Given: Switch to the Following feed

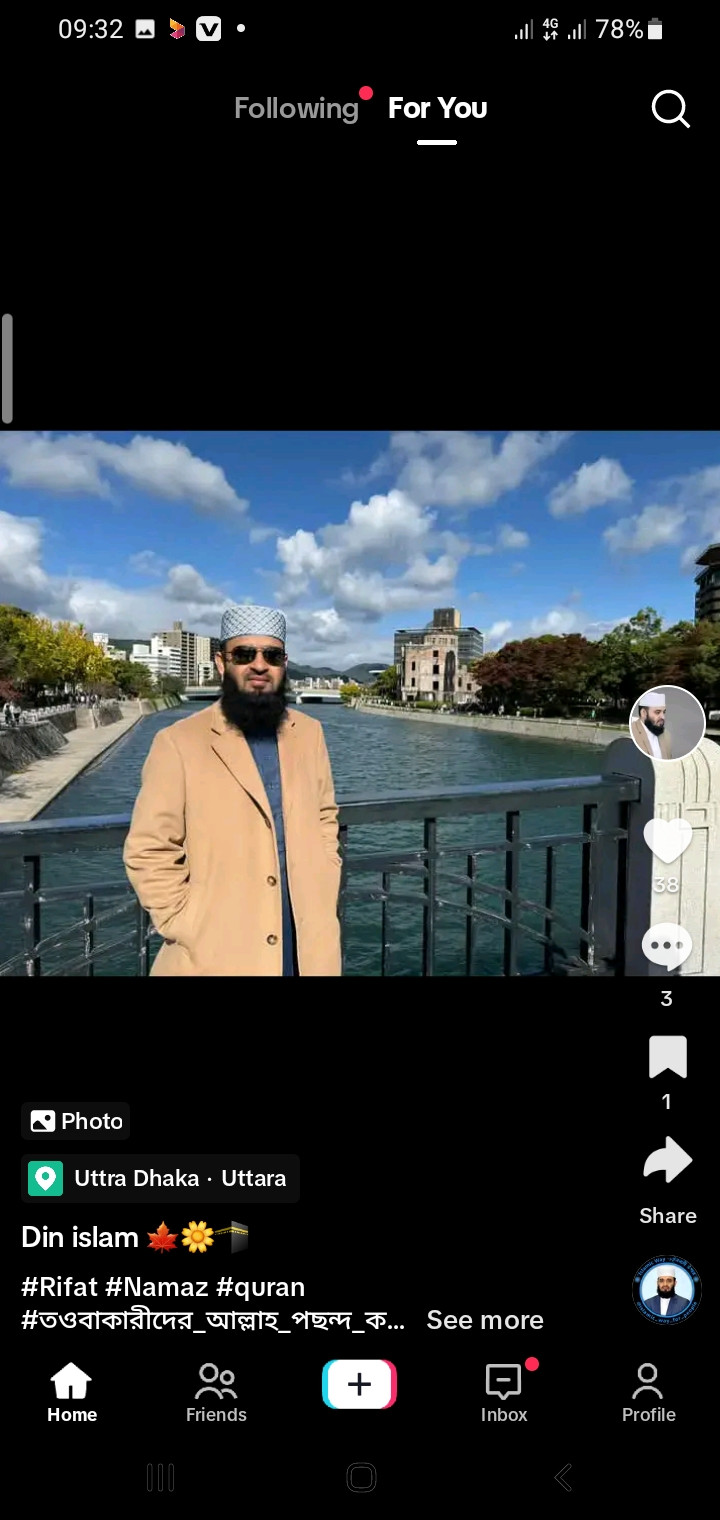Looking at the screenshot, I should [296, 108].
